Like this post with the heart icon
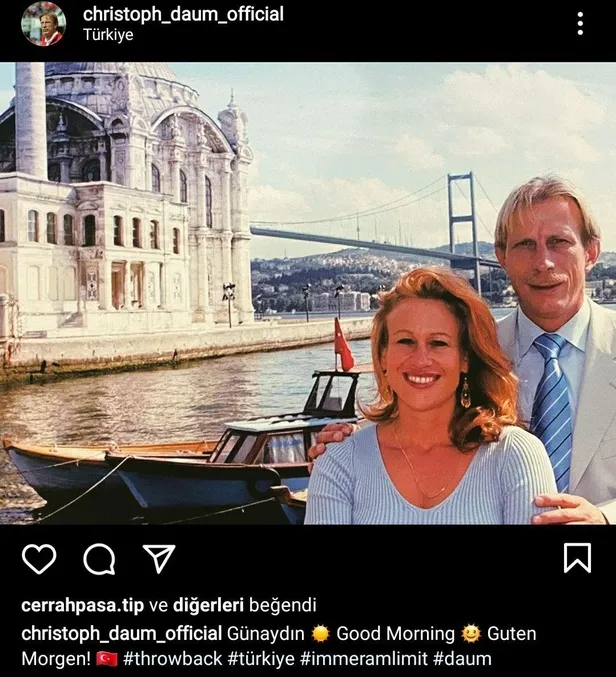 pos(39,558)
